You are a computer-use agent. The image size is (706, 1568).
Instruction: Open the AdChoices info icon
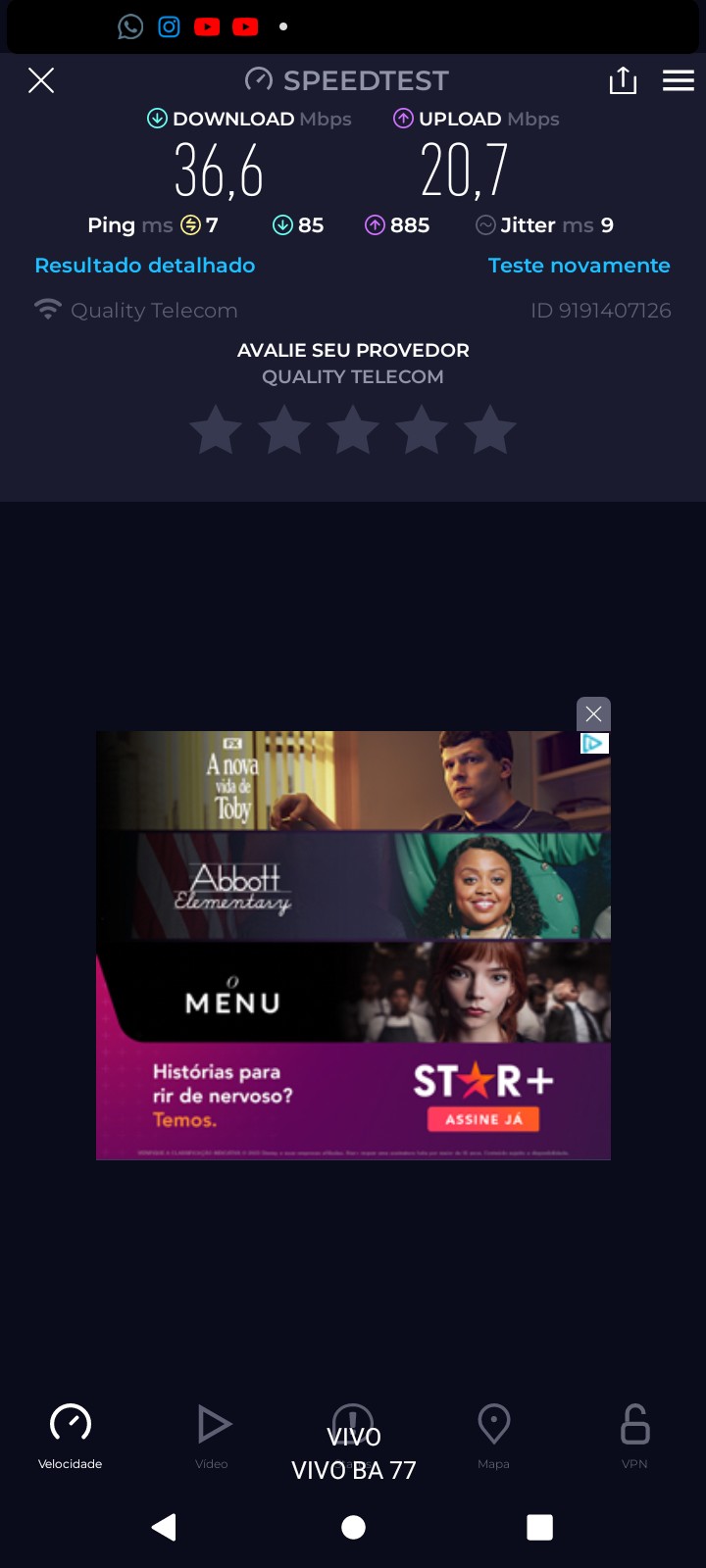(x=594, y=744)
